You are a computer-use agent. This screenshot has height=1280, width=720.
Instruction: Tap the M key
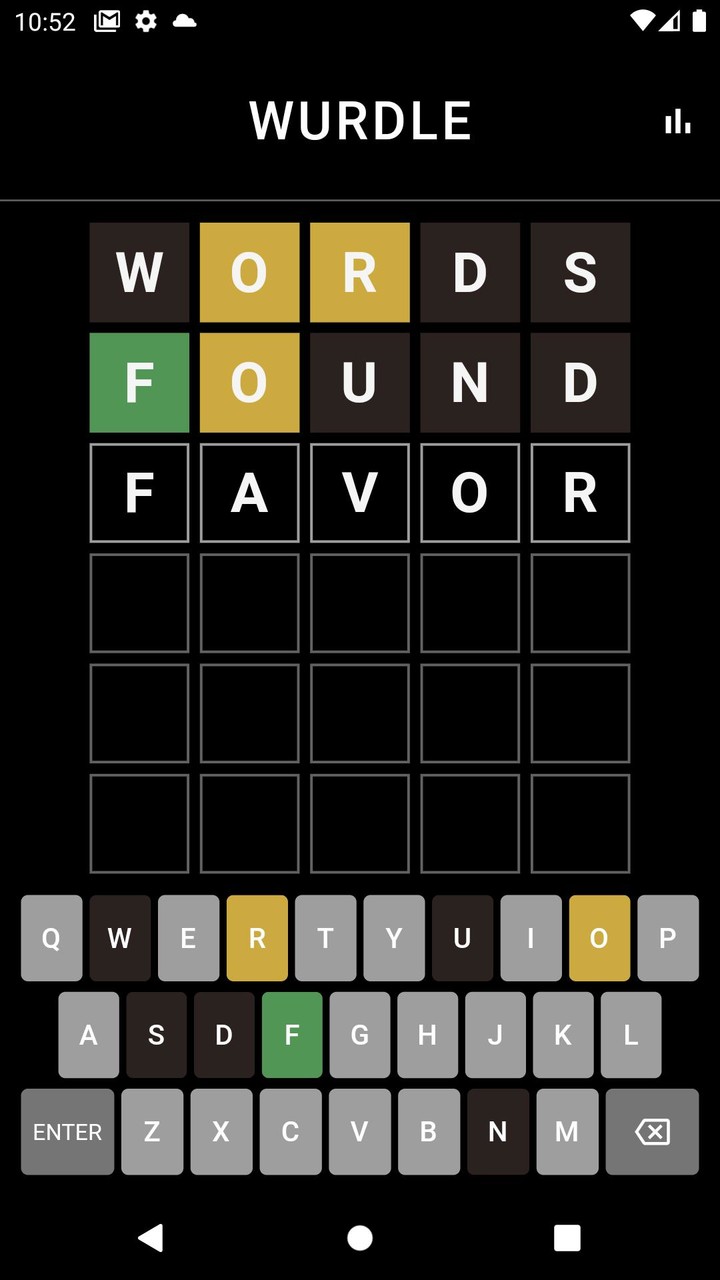tap(567, 1131)
